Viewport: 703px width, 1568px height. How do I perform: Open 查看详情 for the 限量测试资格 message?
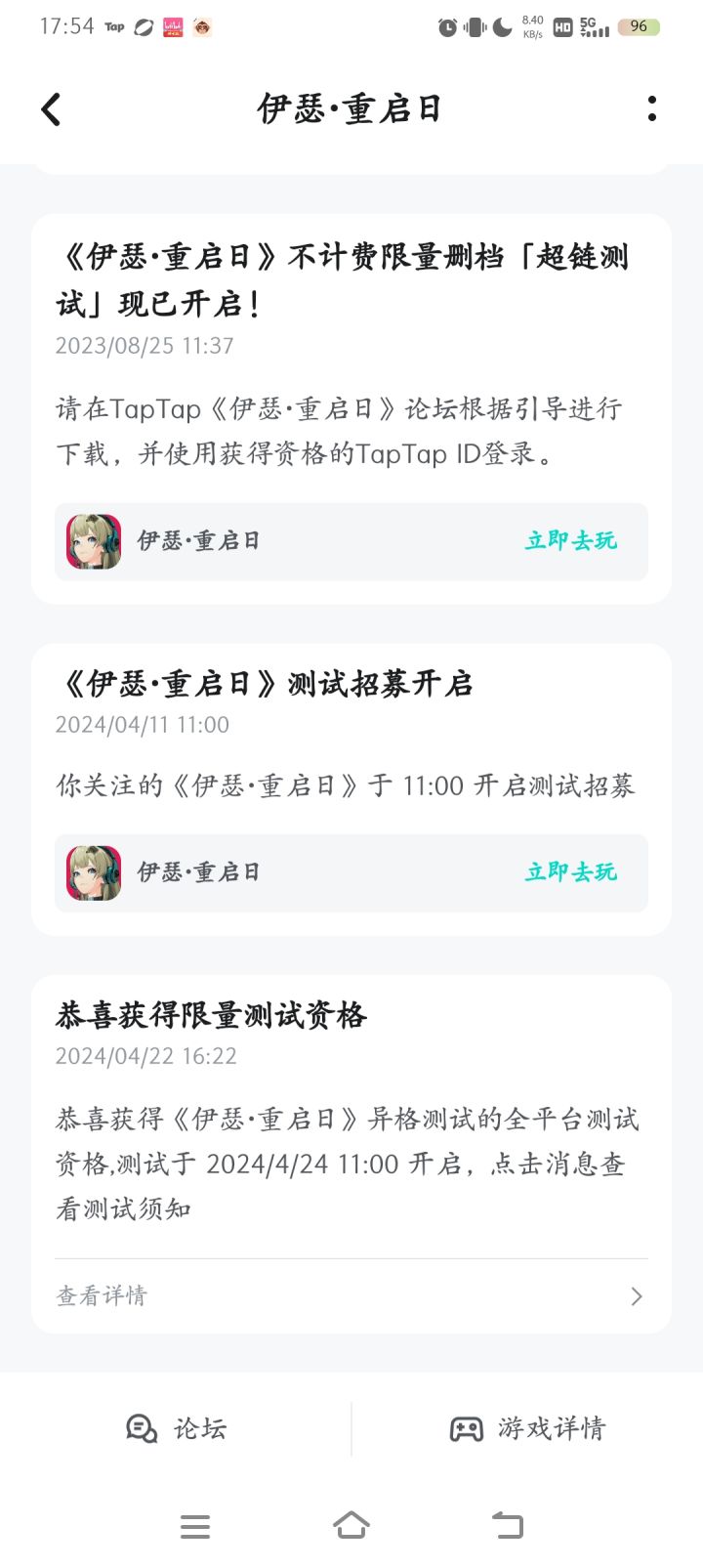350,1295
